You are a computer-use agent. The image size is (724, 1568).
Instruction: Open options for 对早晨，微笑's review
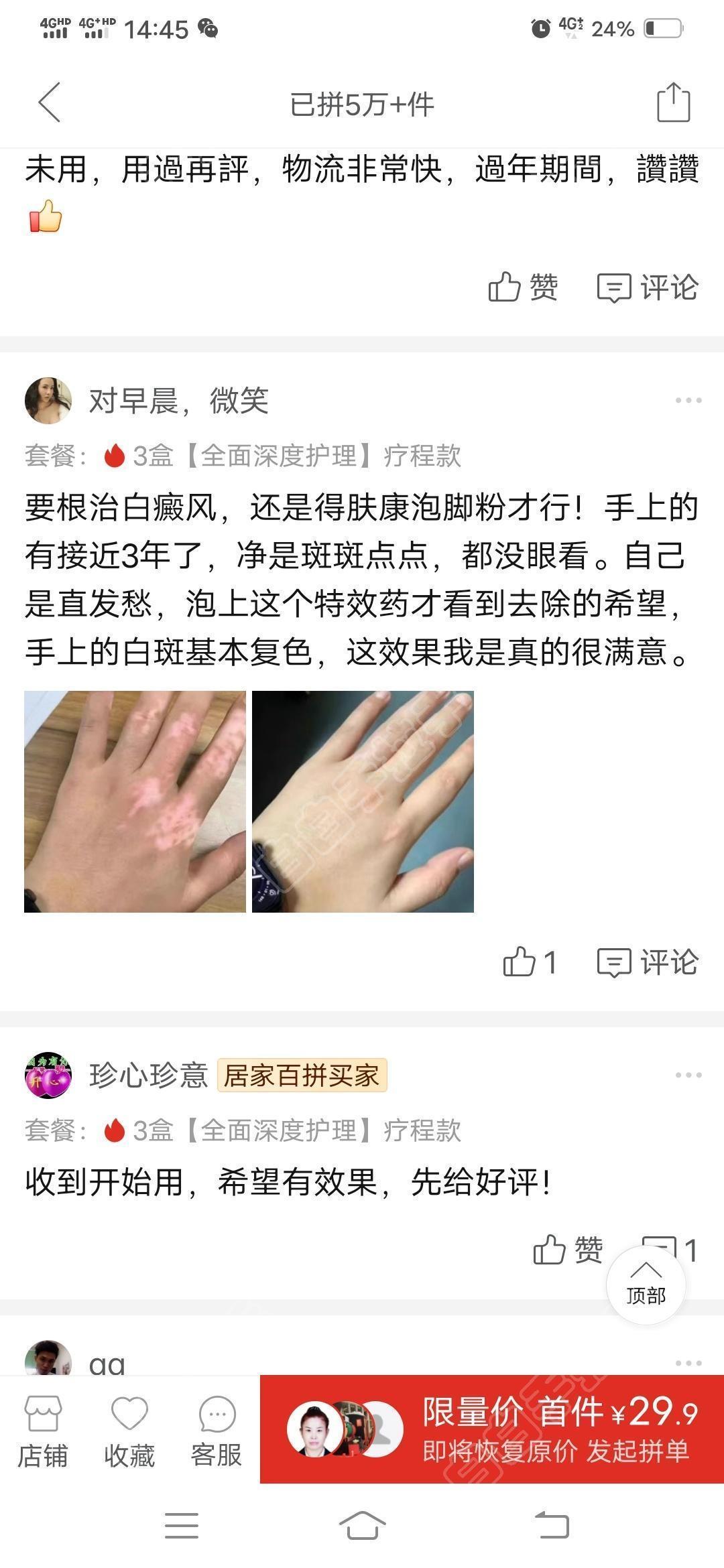point(688,401)
